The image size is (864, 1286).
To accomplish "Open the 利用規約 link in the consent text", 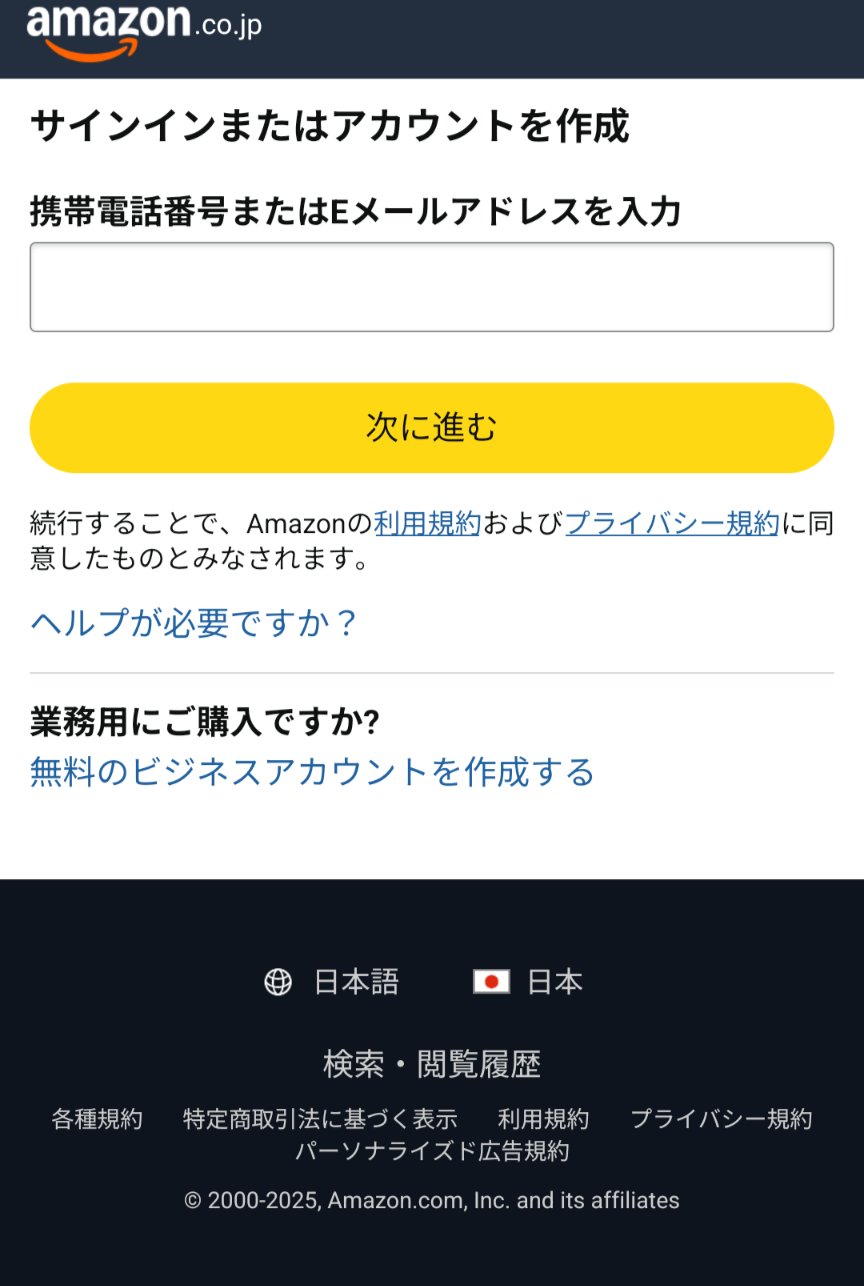I will tap(428, 522).
